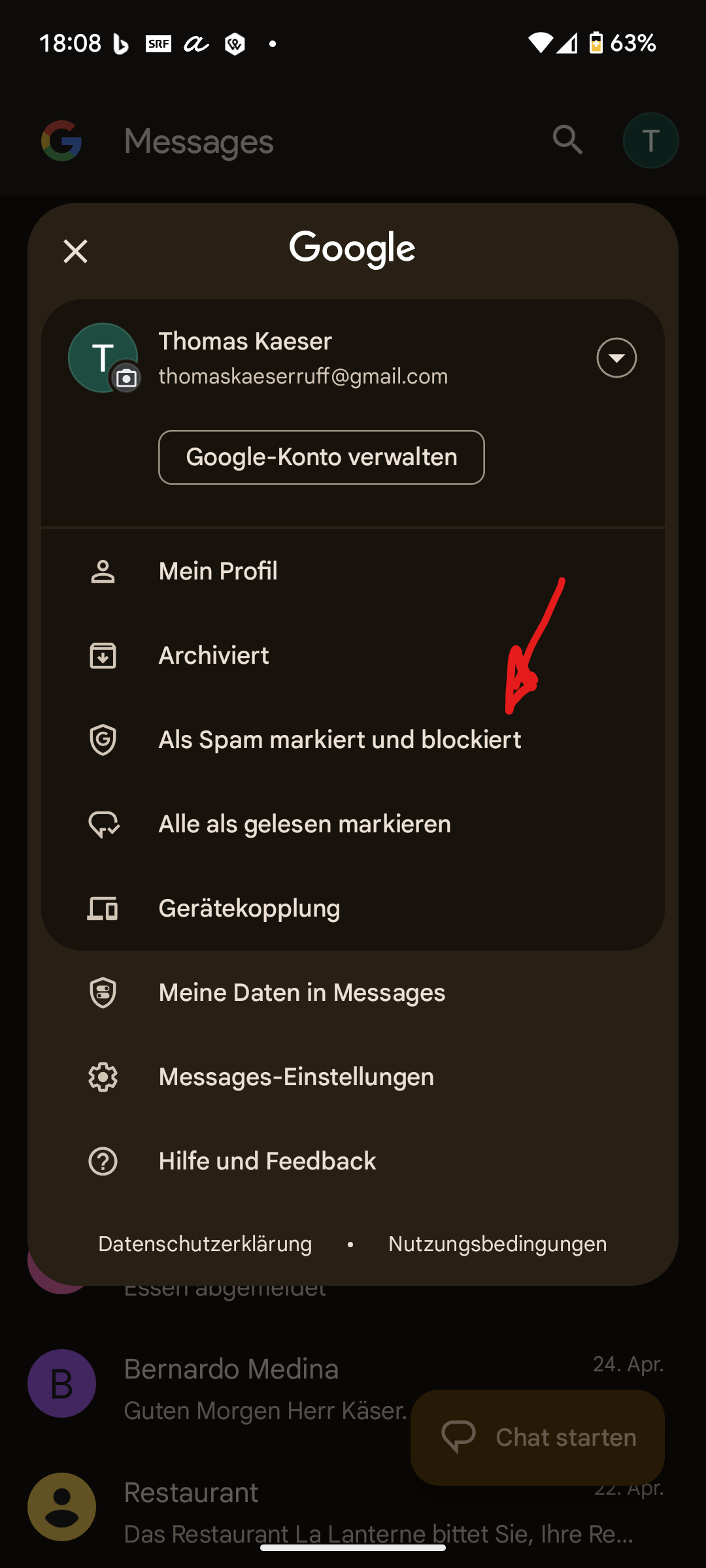Open Gerätekopplung
The height and width of the screenshot is (1568, 706).
coord(249,909)
